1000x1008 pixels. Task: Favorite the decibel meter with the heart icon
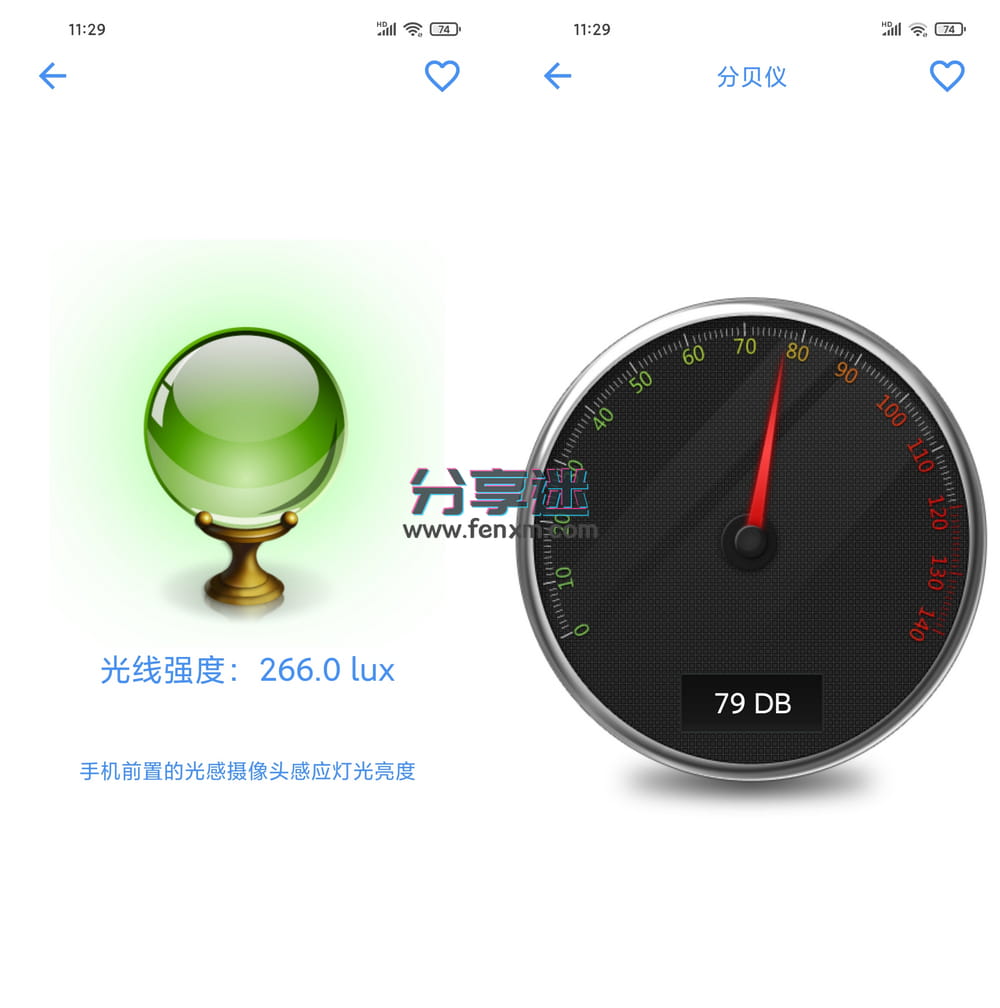947,77
